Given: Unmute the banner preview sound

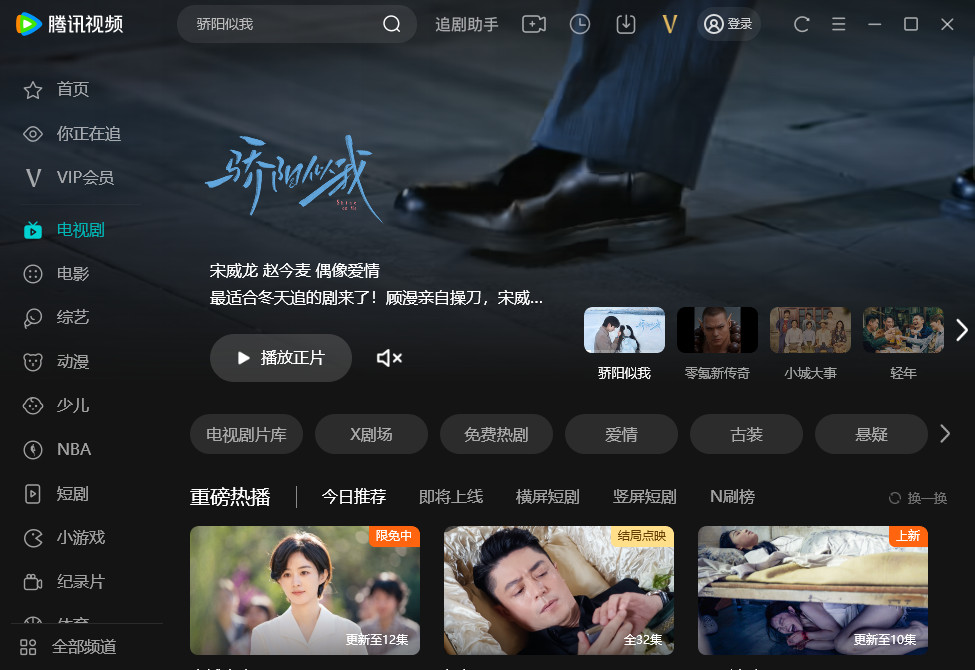Looking at the screenshot, I should click(x=389, y=358).
